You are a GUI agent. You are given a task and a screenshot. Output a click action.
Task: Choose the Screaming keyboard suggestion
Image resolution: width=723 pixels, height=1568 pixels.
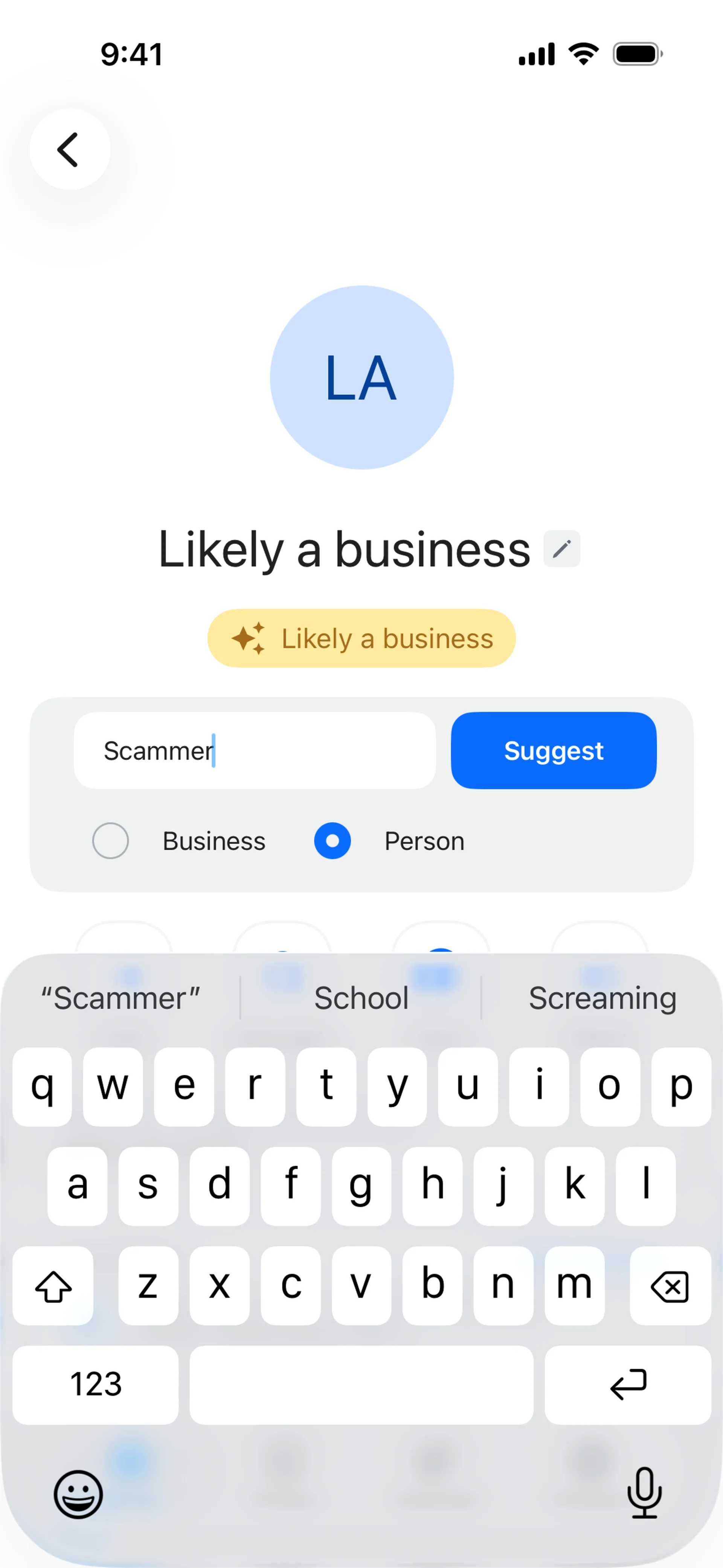coord(602,998)
